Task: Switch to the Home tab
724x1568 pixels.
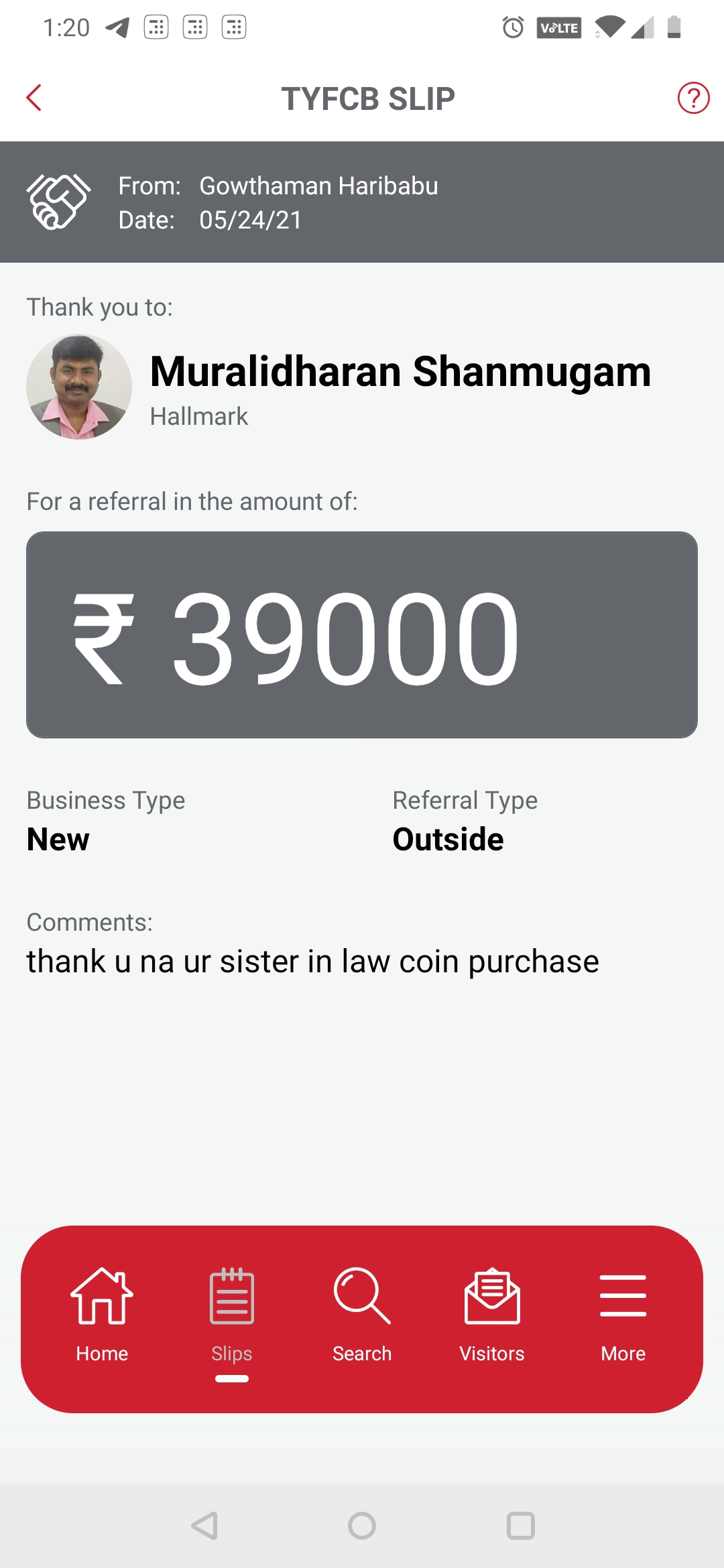Action: coord(102,1315)
